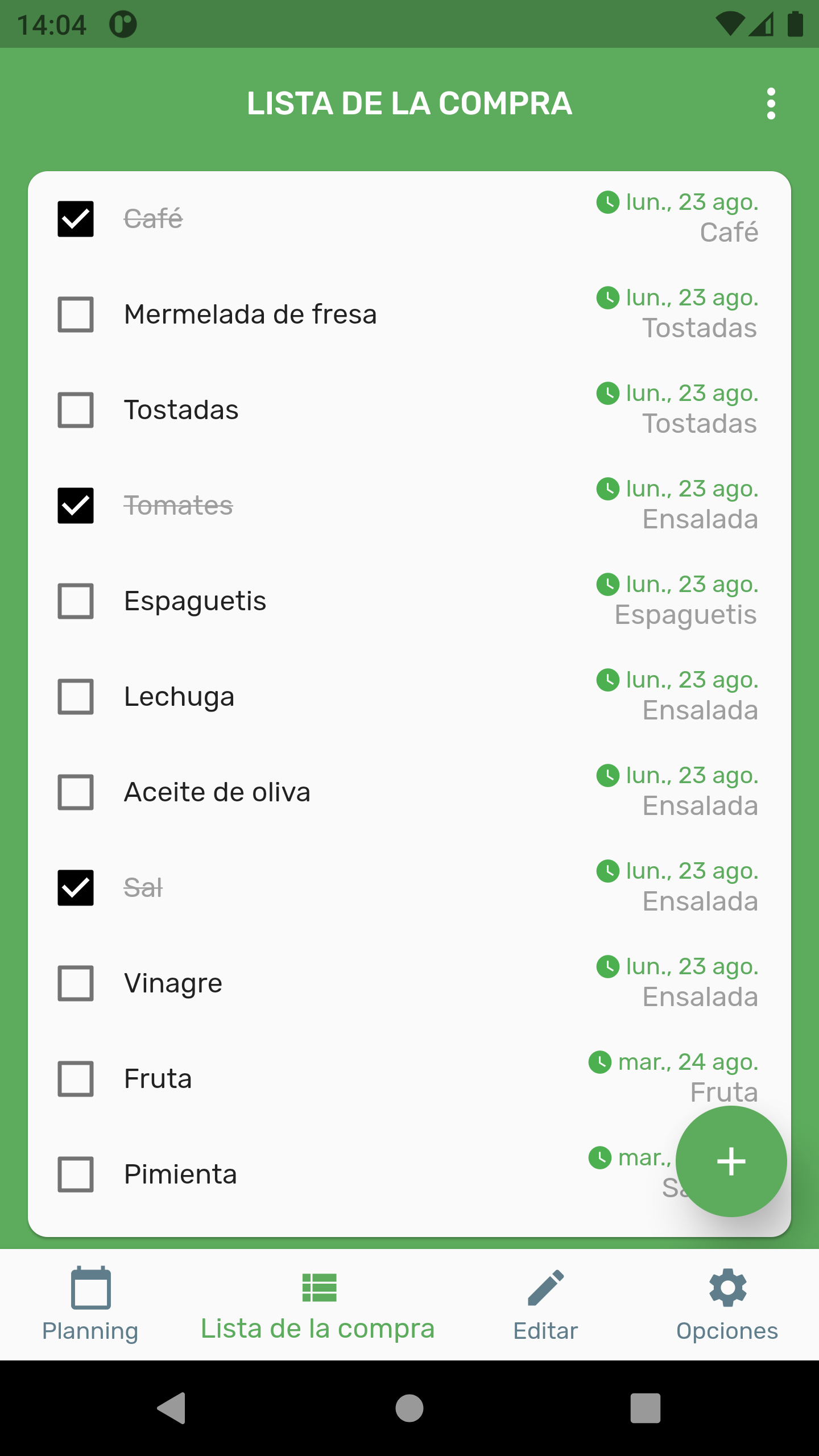The height and width of the screenshot is (1456, 819).
Task: Open the Opciones tab
Action: click(x=727, y=1305)
